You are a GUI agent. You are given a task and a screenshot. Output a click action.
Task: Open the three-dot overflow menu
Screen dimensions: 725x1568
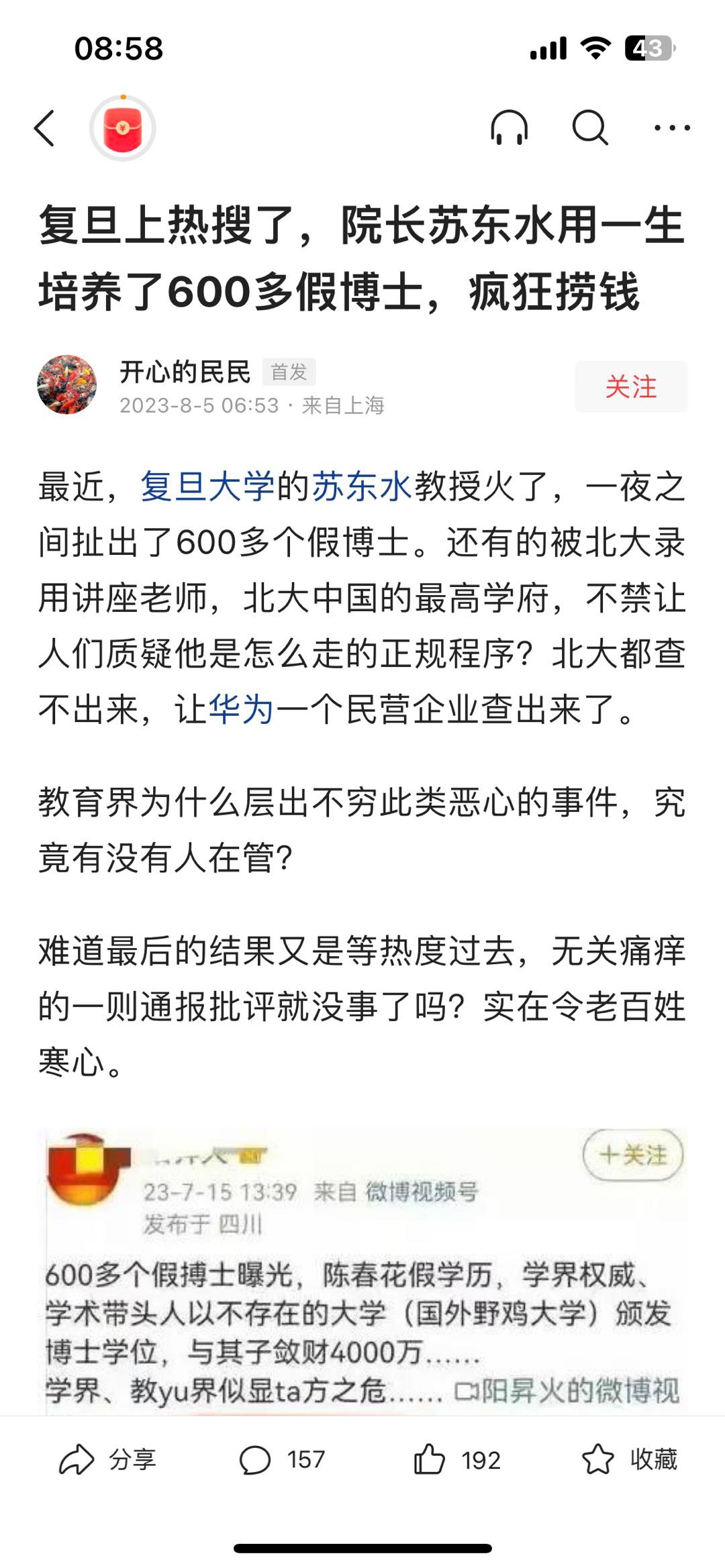click(672, 127)
